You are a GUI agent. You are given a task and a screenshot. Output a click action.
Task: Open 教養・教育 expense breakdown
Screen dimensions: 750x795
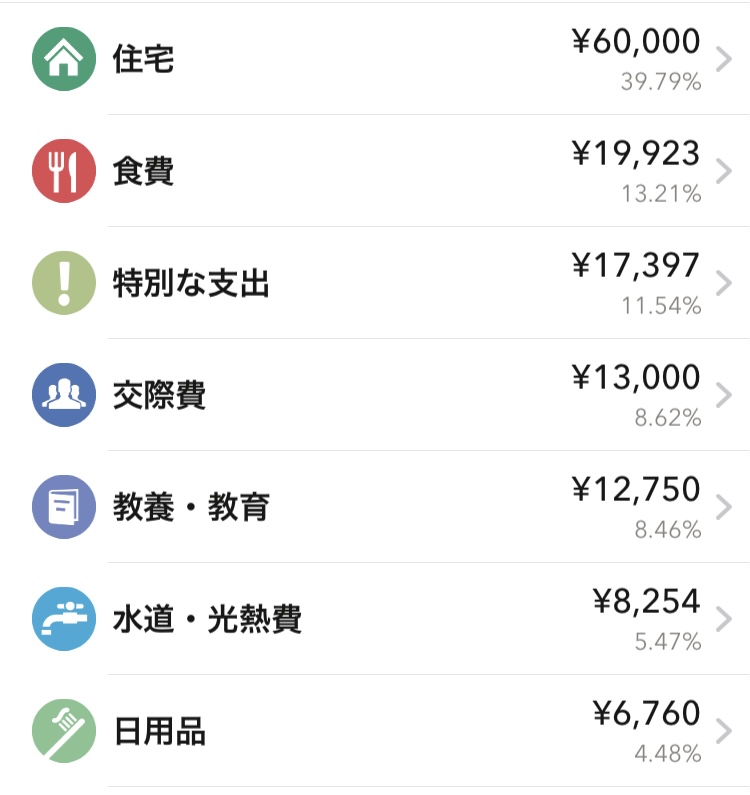pyautogui.click(x=375, y=507)
